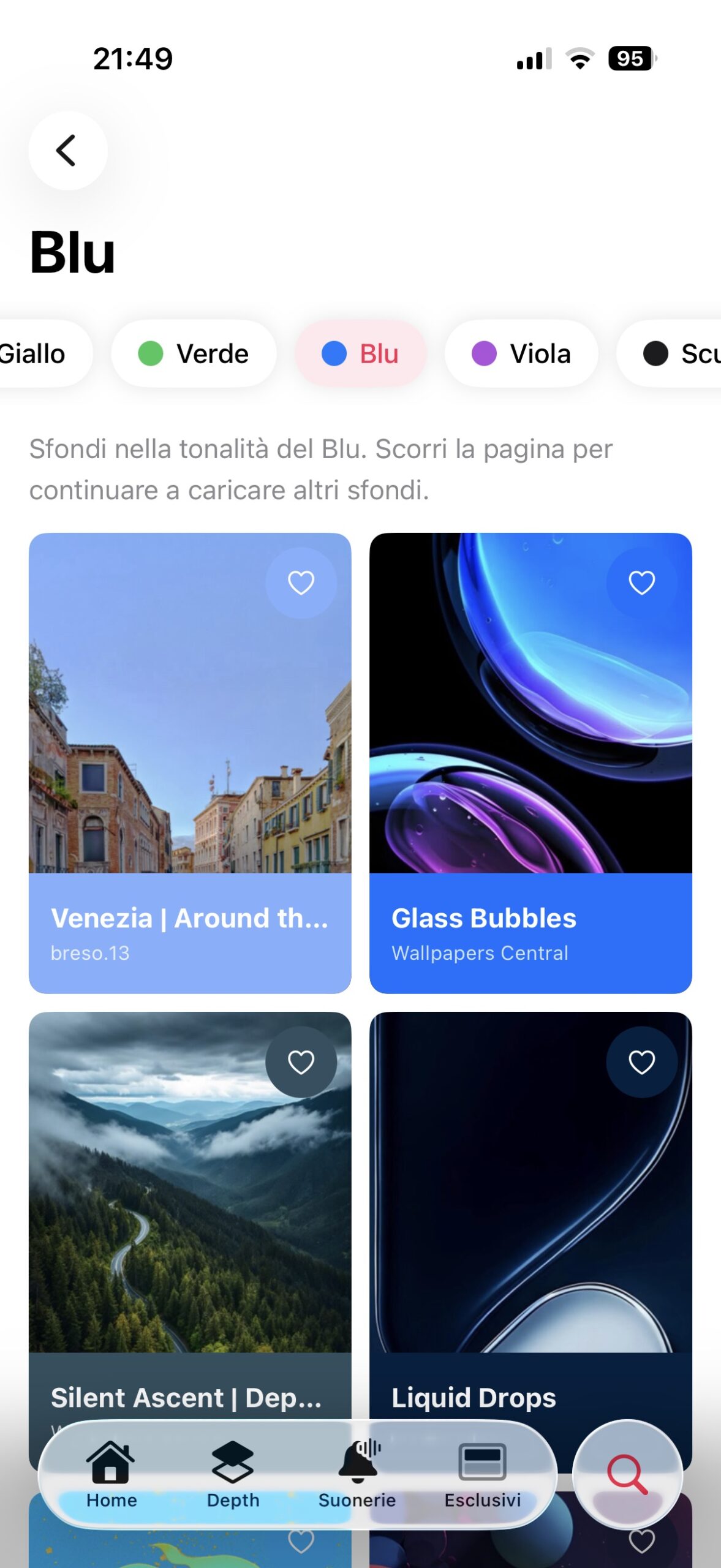This screenshot has height=1568, width=721.
Task: Favorite the Glass Bubbles wallpaper
Action: pos(641,582)
